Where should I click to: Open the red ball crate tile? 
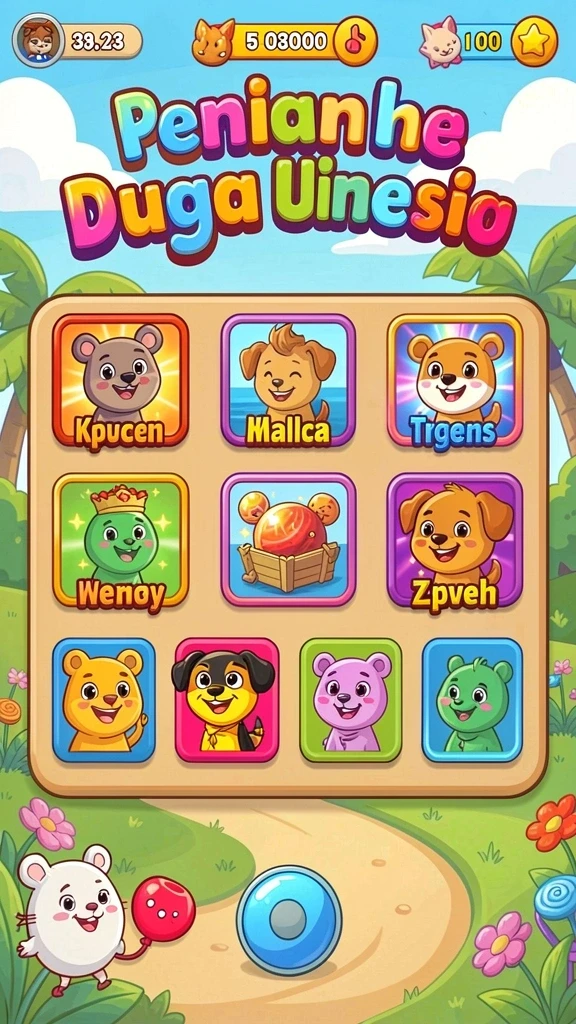[x=288, y=540]
